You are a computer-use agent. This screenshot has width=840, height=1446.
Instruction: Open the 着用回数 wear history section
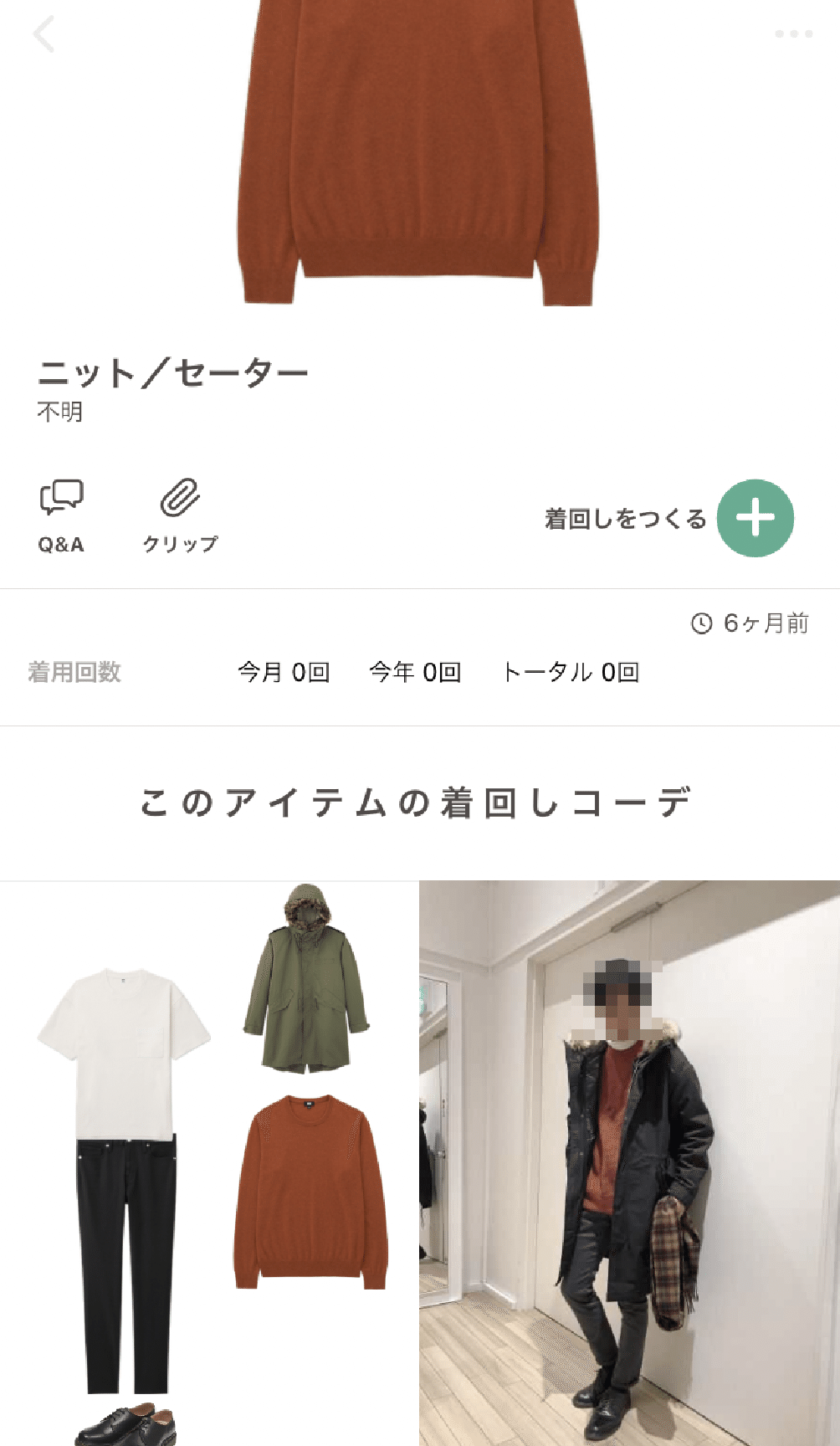pyautogui.click(x=75, y=669)
